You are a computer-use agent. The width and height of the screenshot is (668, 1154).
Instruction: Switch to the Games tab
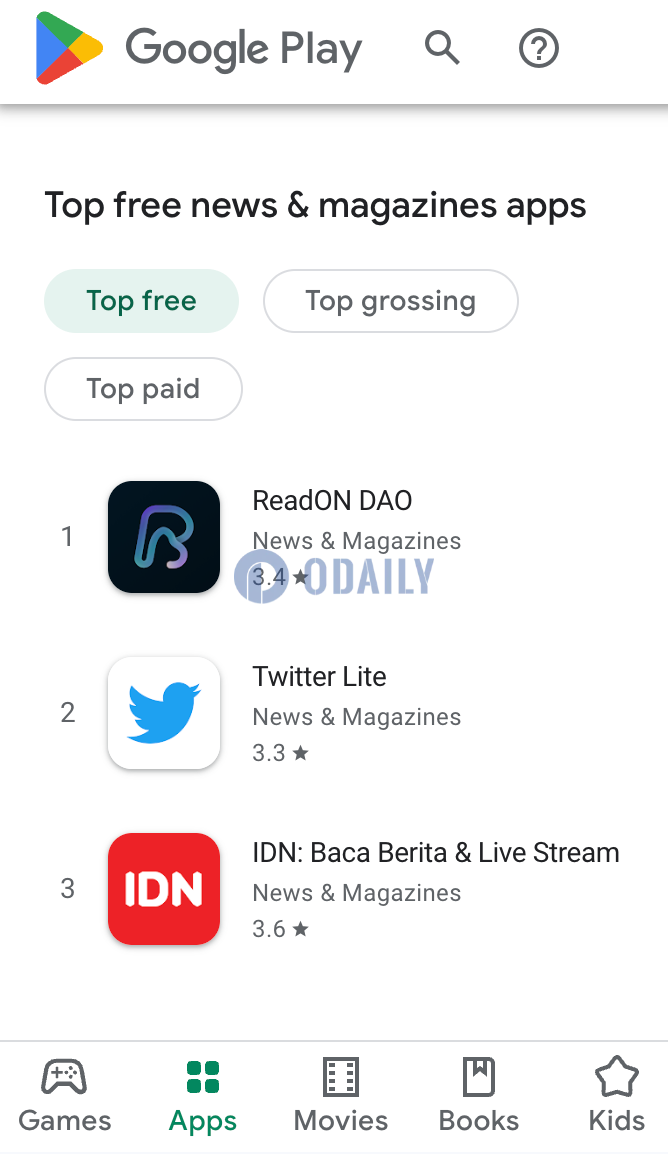click(65, 1096)
